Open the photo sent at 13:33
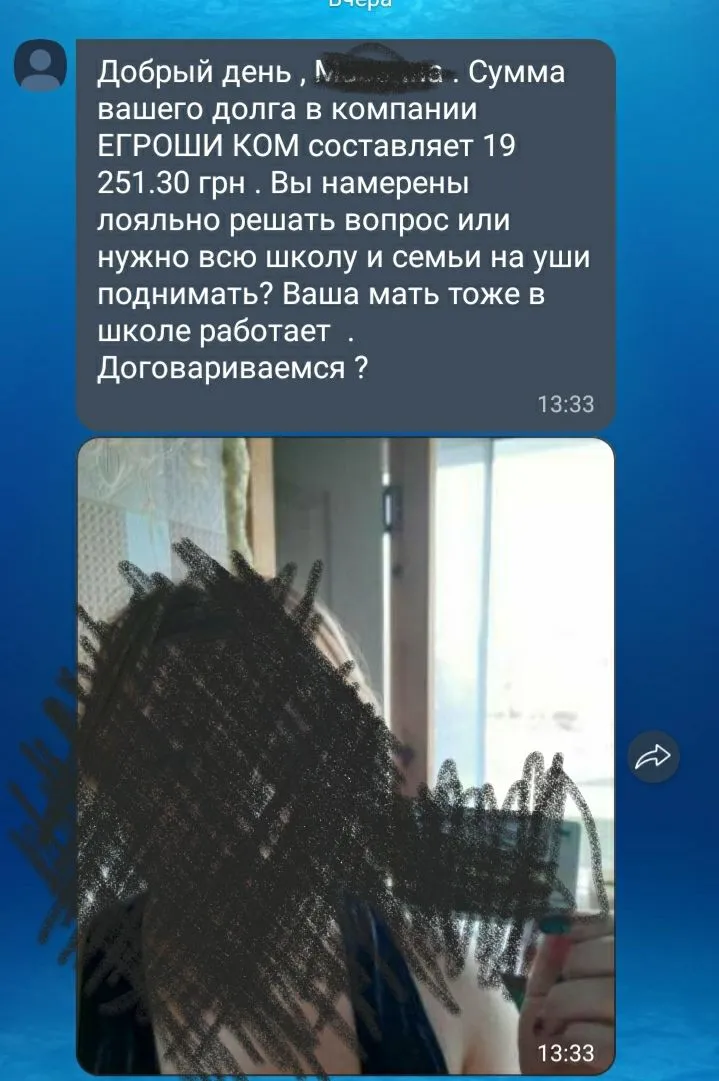 click(345, 755)
